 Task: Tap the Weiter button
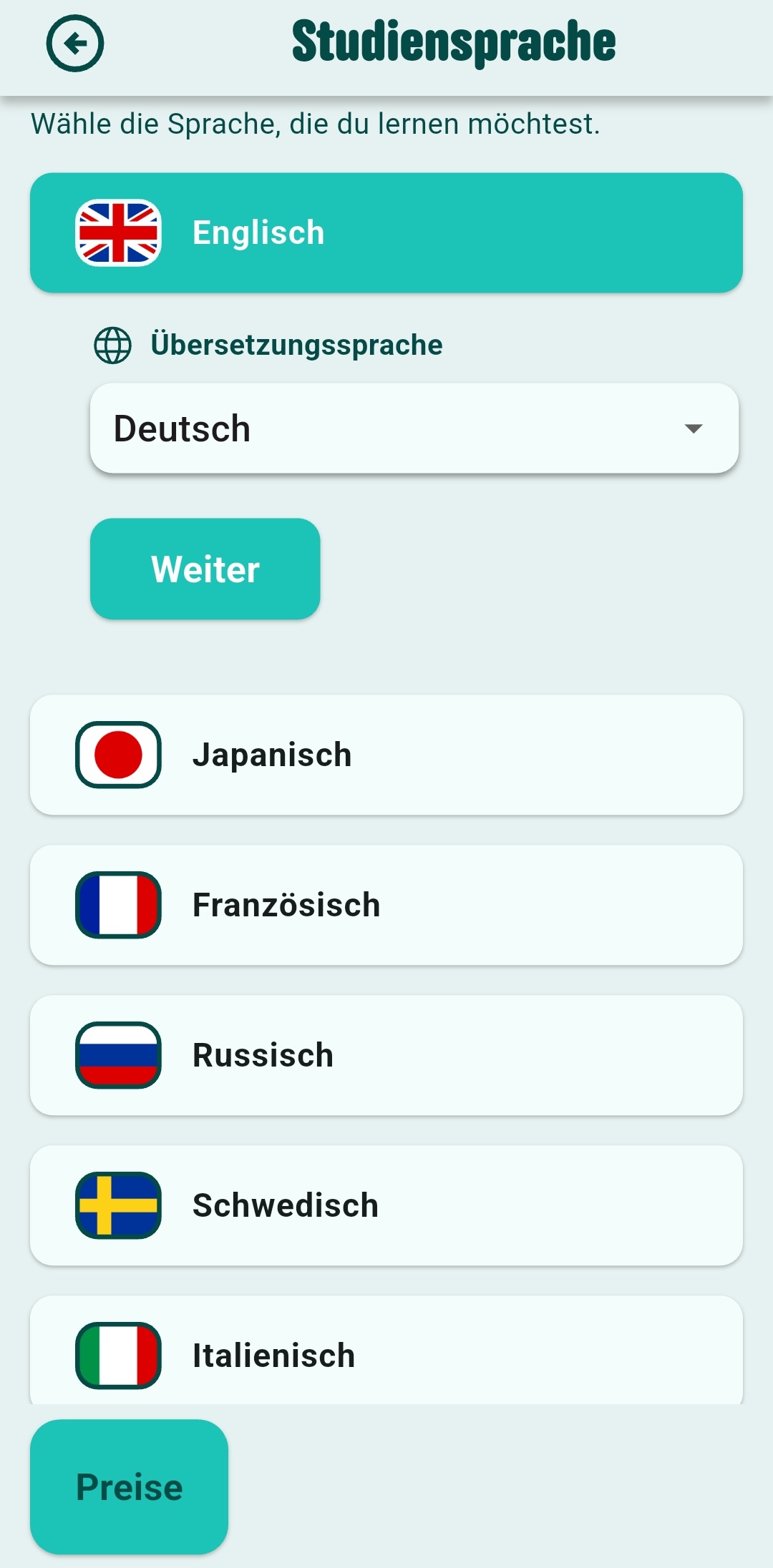pos(205,569)
